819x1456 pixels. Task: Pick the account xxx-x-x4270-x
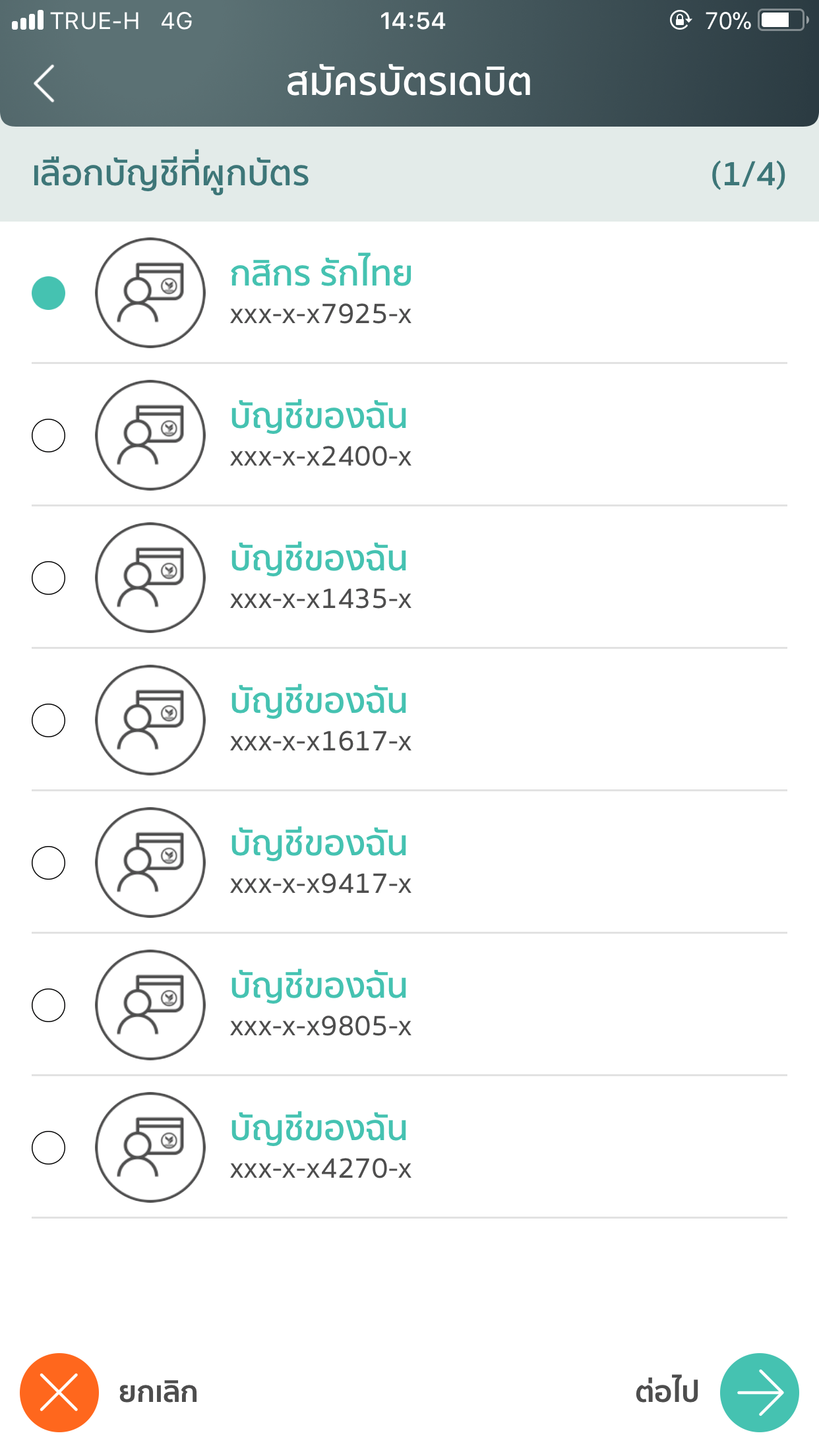click(x=49, y=1147)
